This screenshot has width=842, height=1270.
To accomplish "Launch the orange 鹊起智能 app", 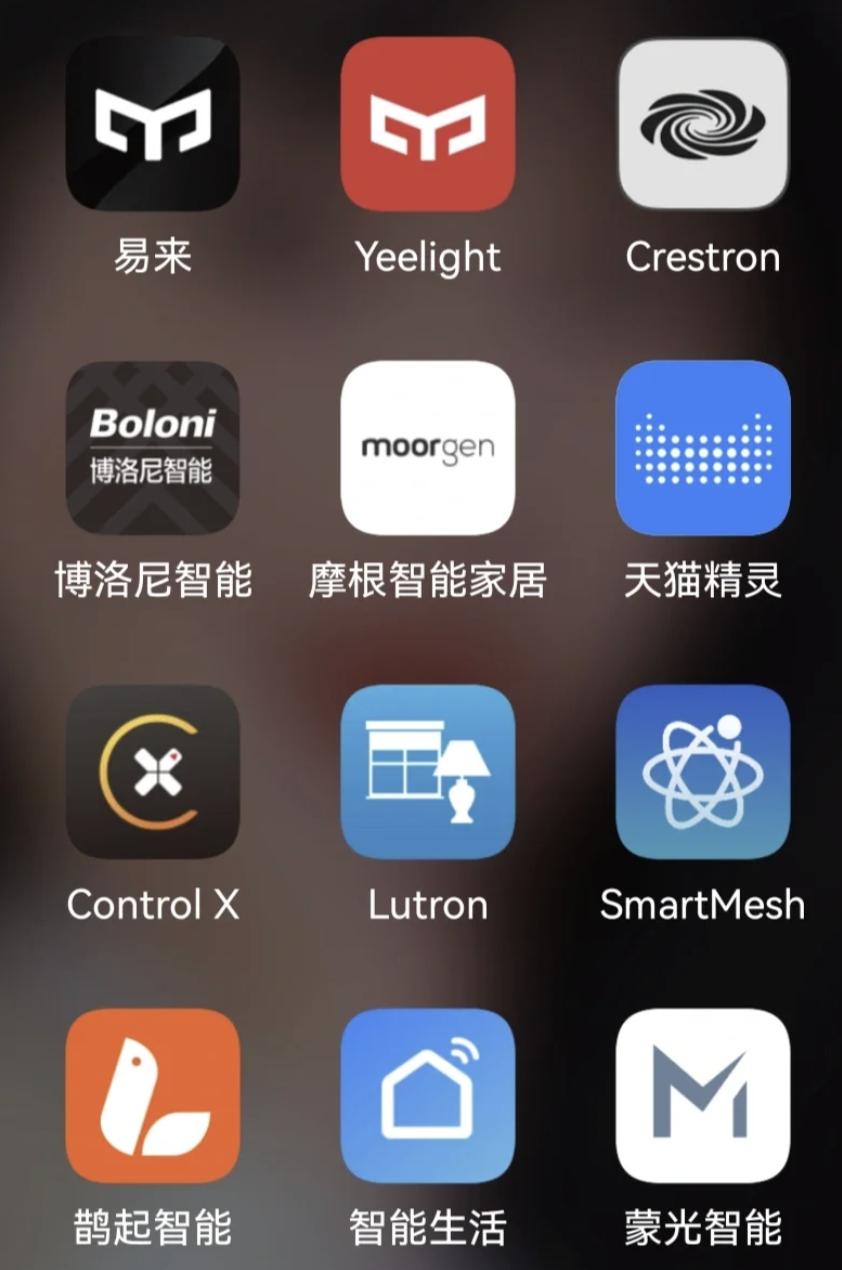I will pos(152,1096).
